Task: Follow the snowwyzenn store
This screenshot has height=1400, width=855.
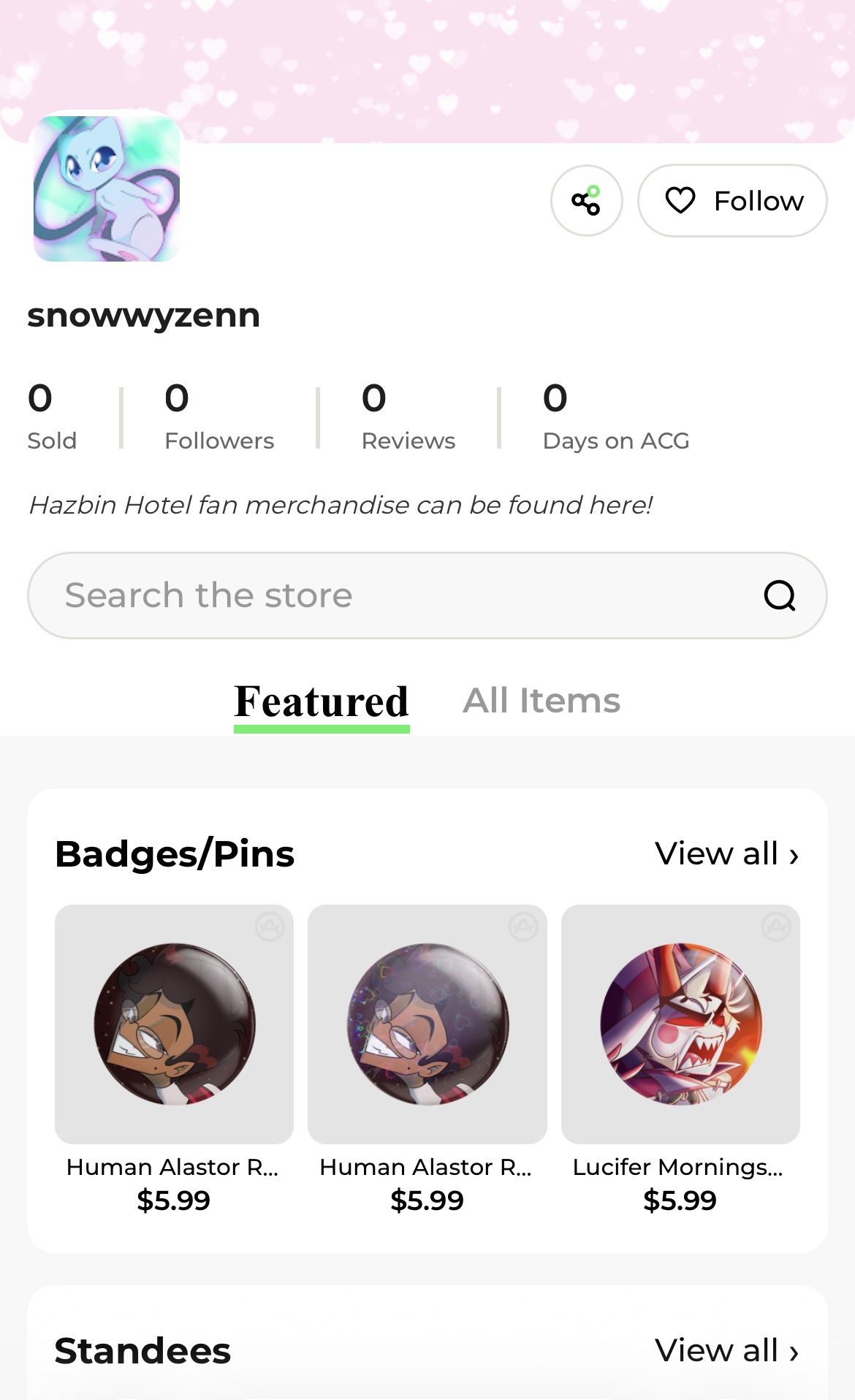Action: (x=732, y=200)
